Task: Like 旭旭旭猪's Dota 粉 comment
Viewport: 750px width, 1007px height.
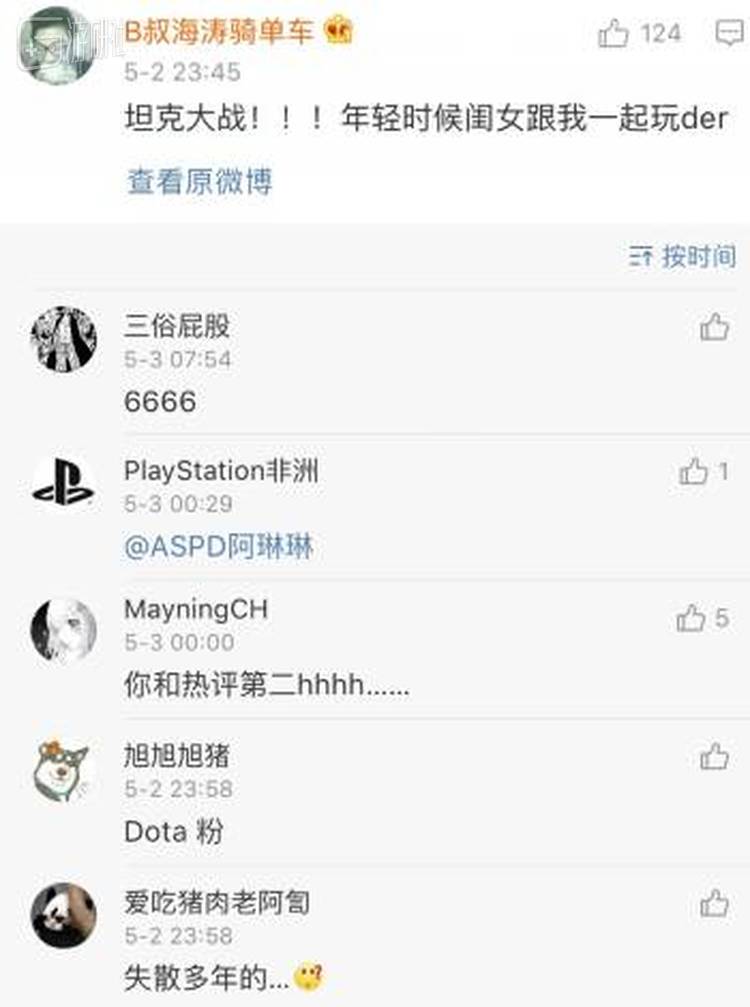Action: tap(714, 757)
